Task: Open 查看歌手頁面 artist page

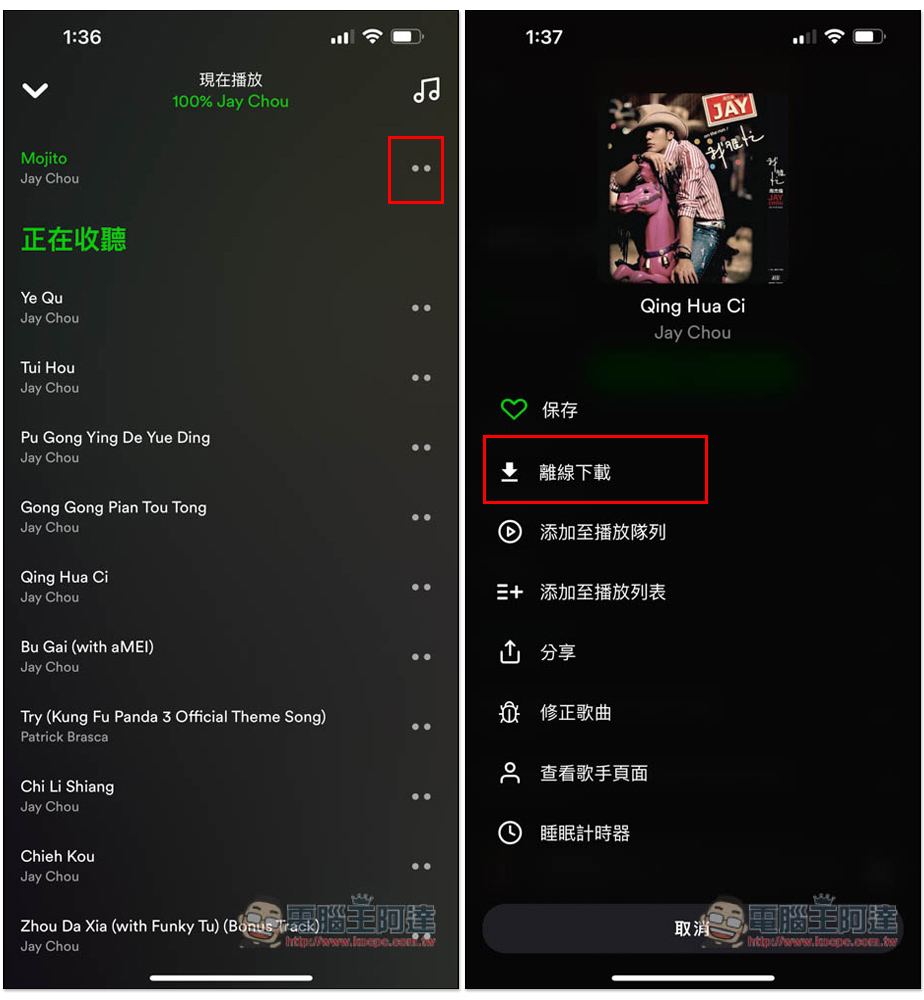Action: [x=594, y=773]
